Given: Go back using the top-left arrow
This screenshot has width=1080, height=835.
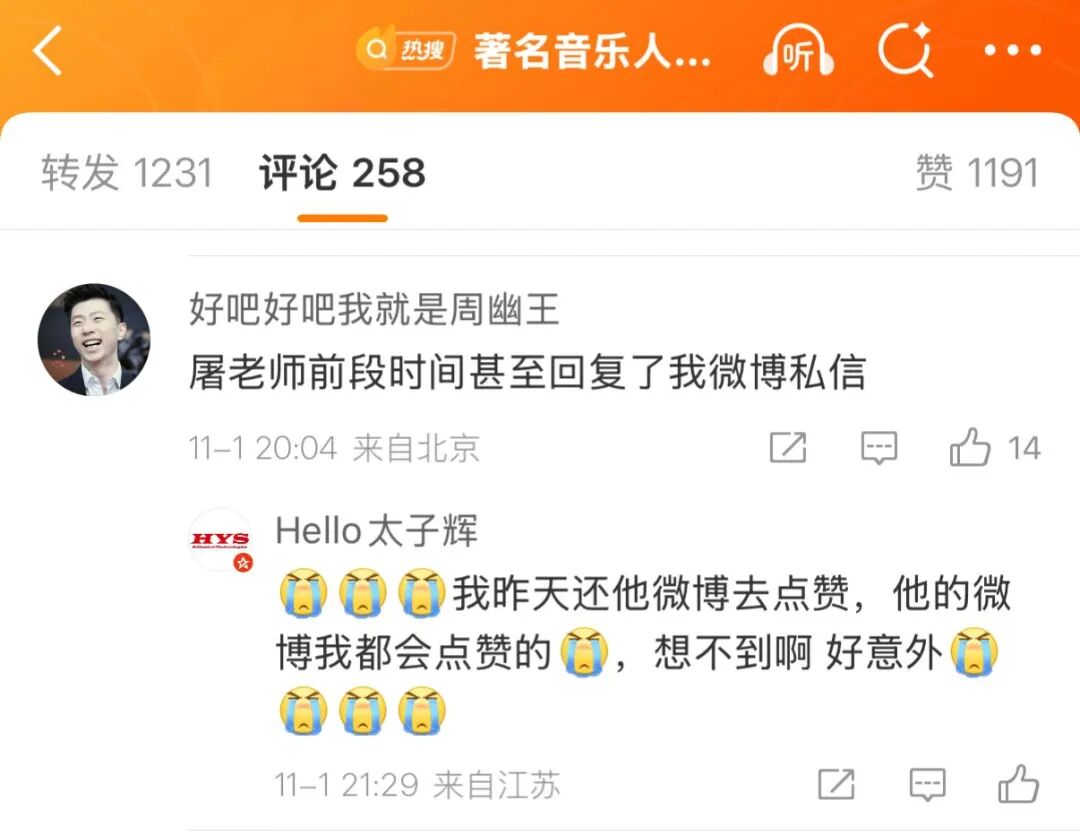Looking at the screenshot, I should pyautogui.click(x=48, y=52).
